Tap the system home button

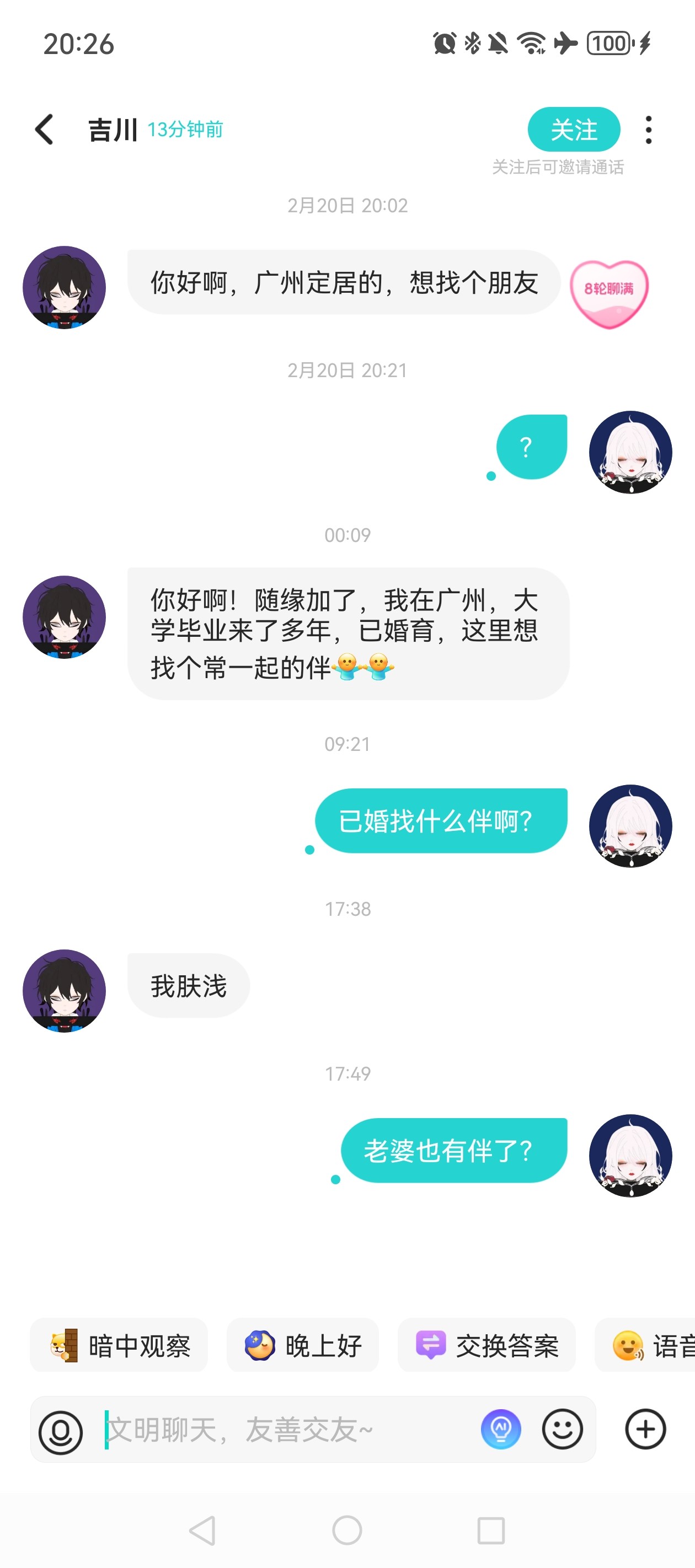(x=347, y=1529)
